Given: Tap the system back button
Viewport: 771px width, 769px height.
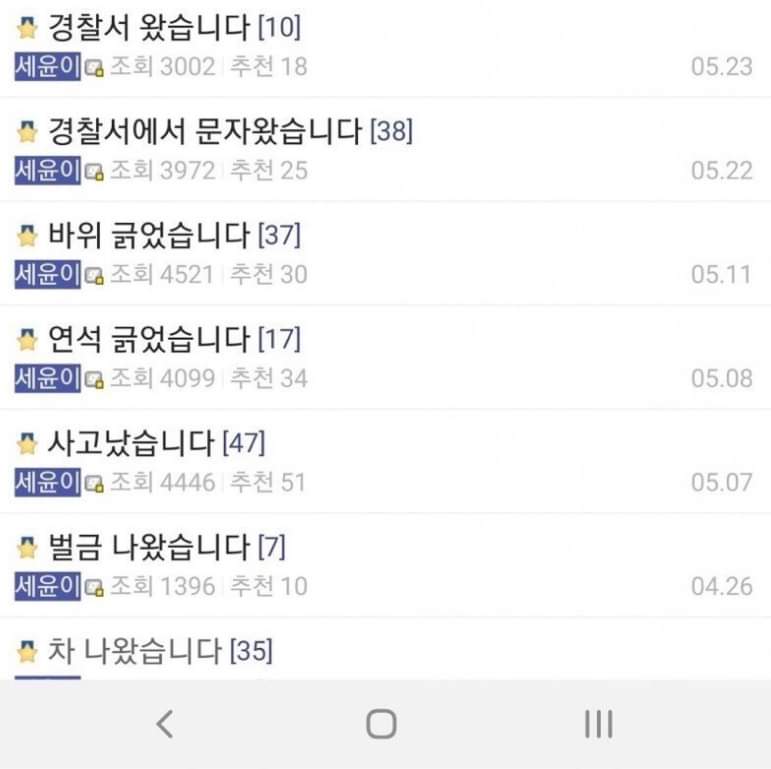Looking at the screenshot, I should coord(165,724).
